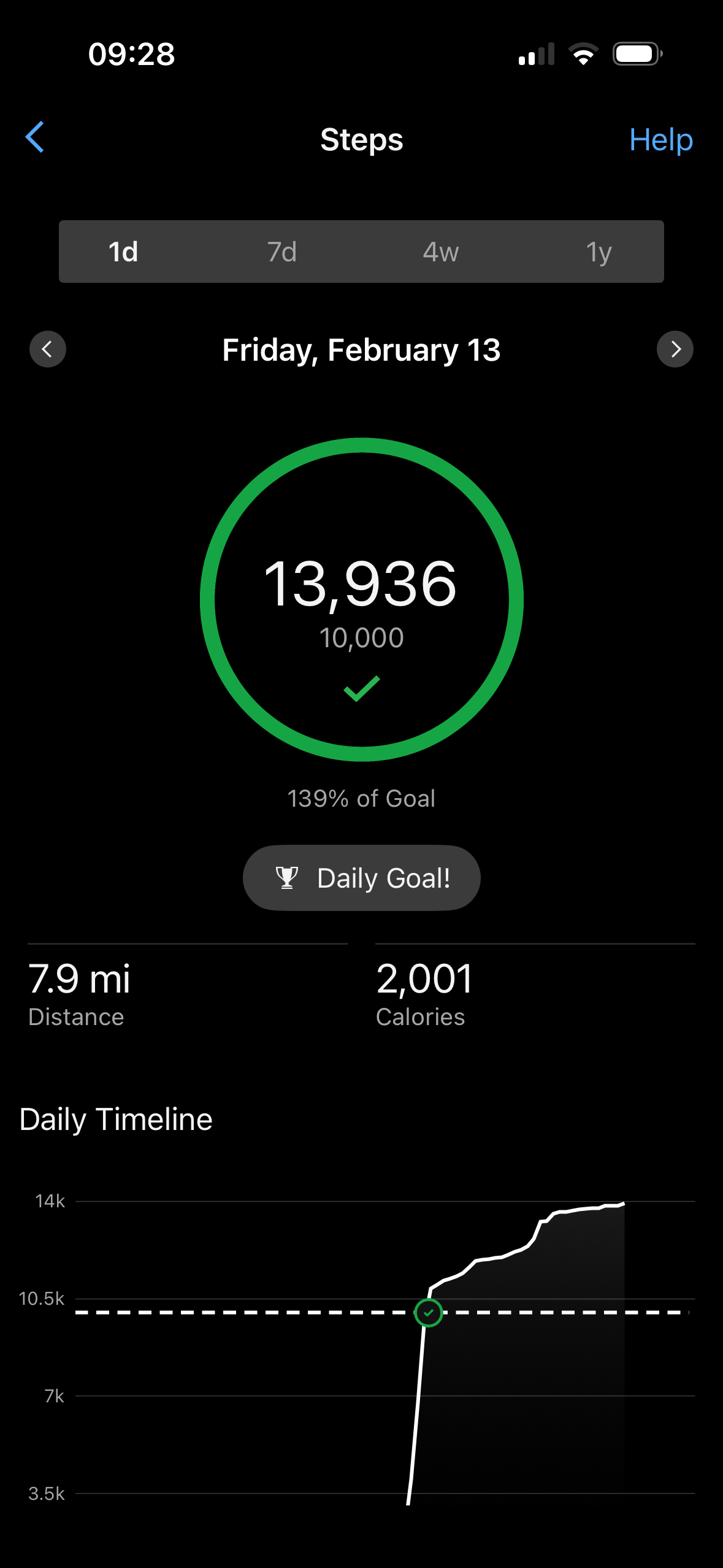Switch to the 7d view

282,252
